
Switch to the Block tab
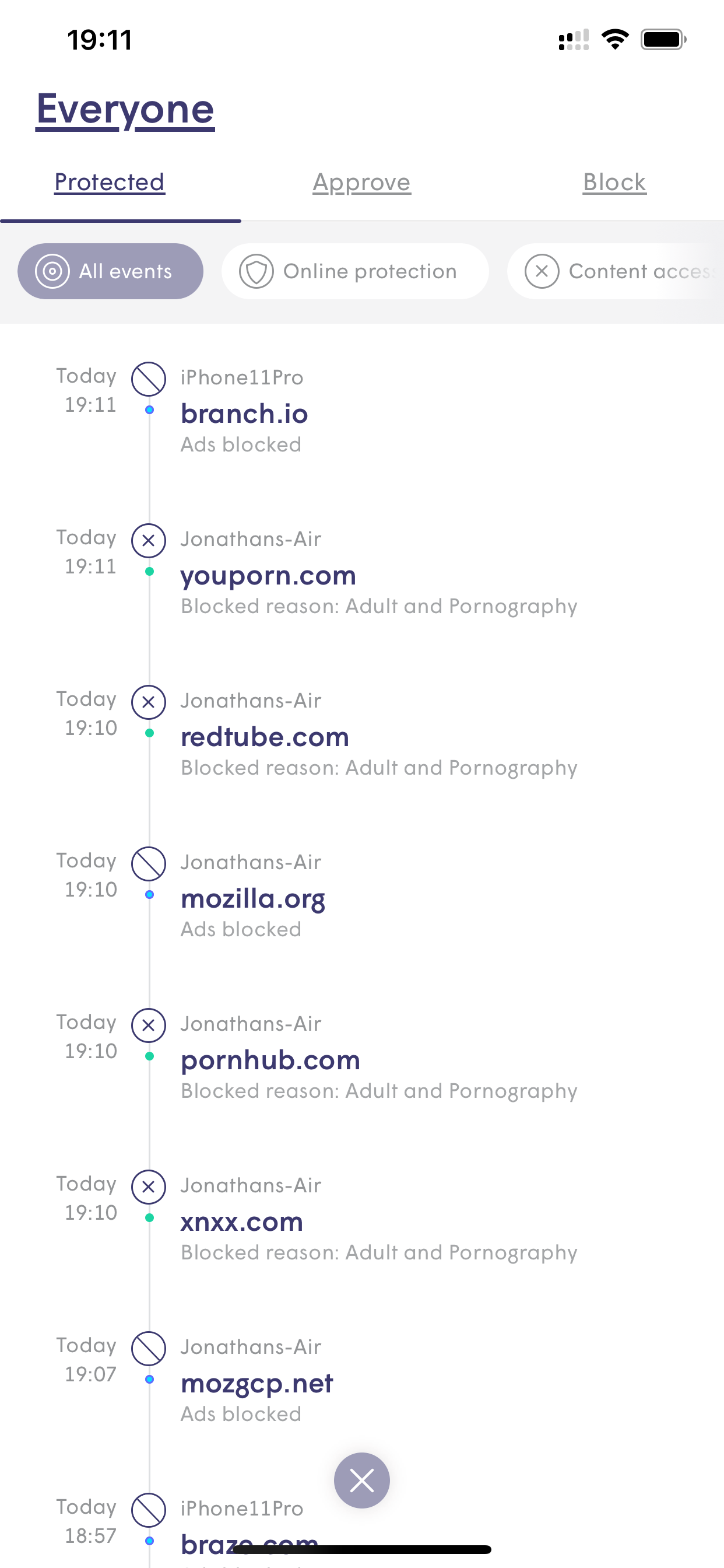tap(614, 182)
